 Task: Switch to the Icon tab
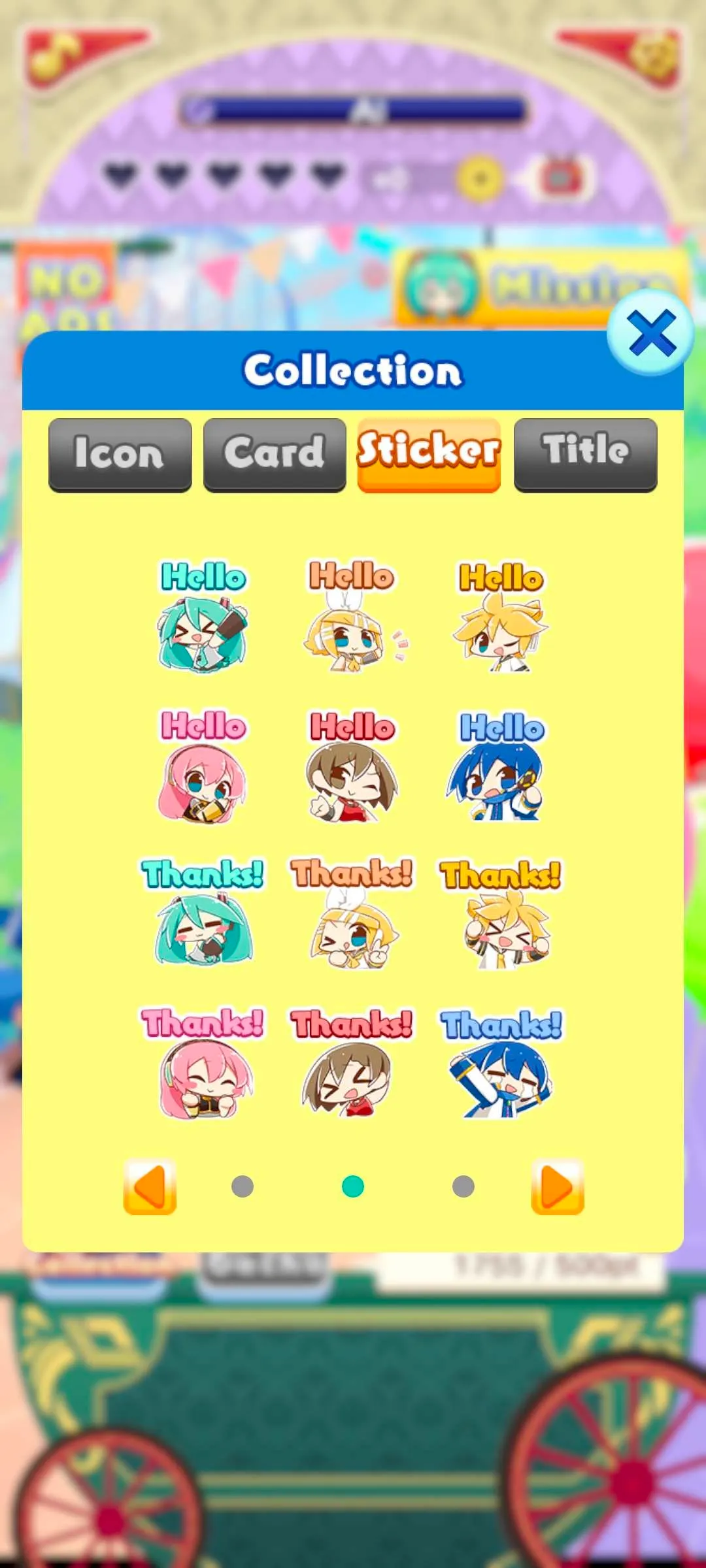click(120, 454)
